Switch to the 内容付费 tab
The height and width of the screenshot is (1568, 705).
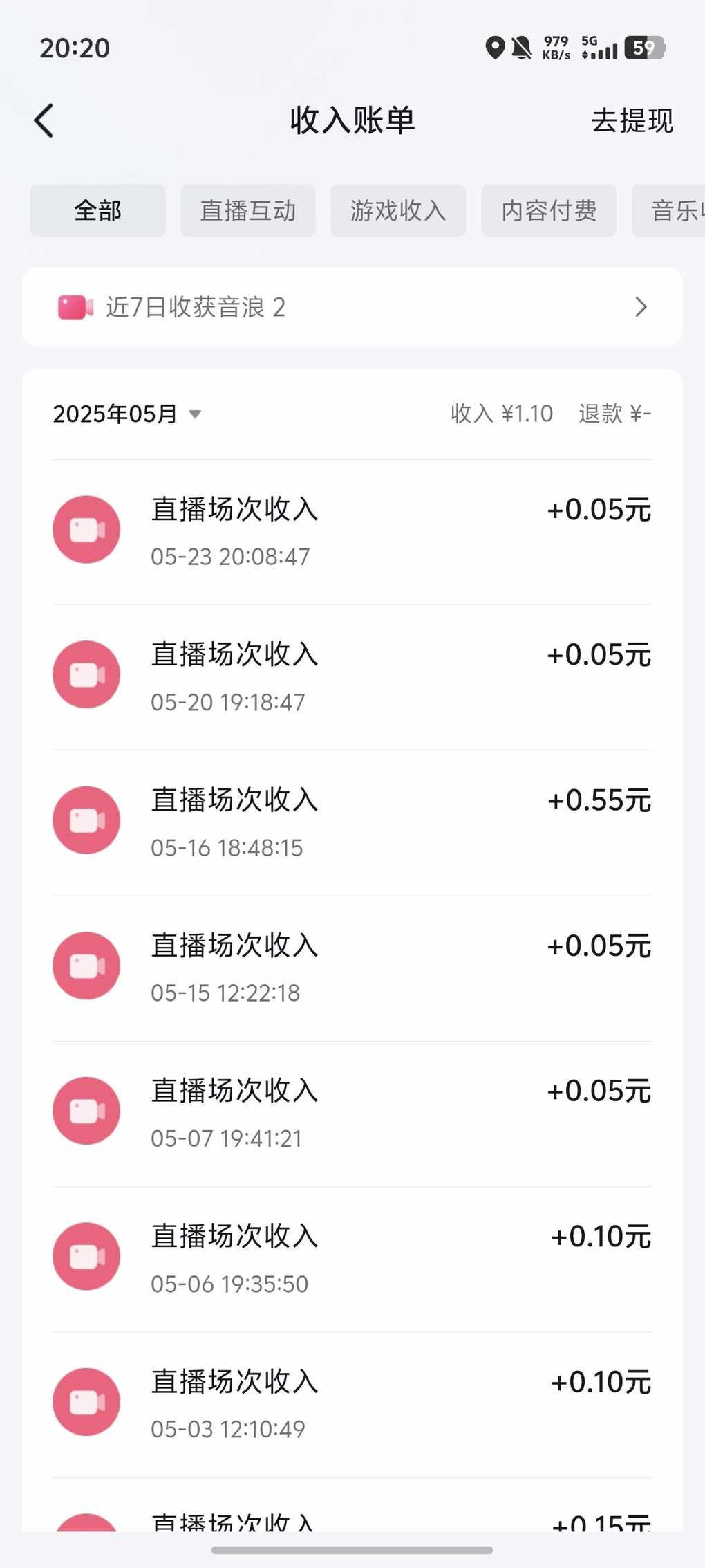pos(549,210)
